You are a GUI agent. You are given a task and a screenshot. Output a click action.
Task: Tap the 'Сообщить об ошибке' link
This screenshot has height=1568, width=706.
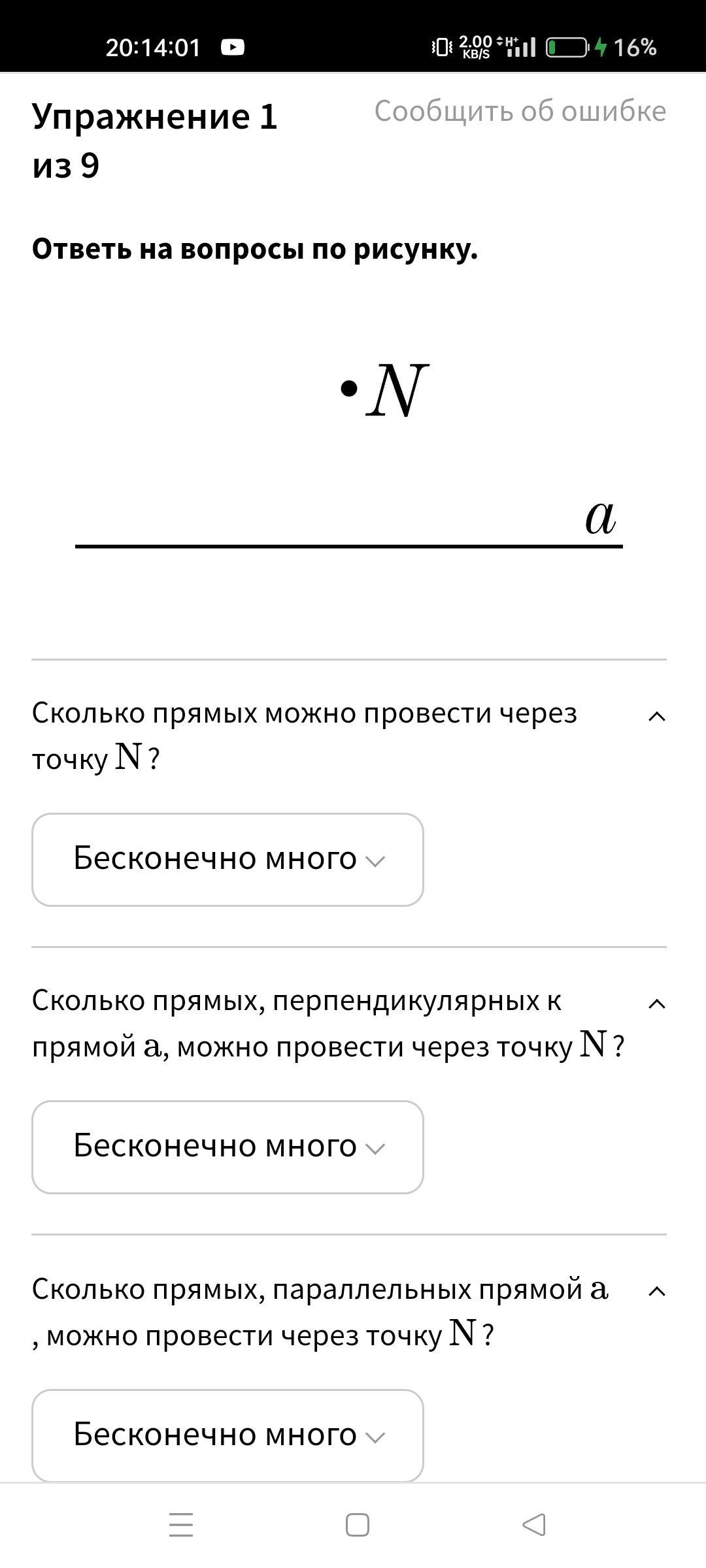[x=520, y=111]
